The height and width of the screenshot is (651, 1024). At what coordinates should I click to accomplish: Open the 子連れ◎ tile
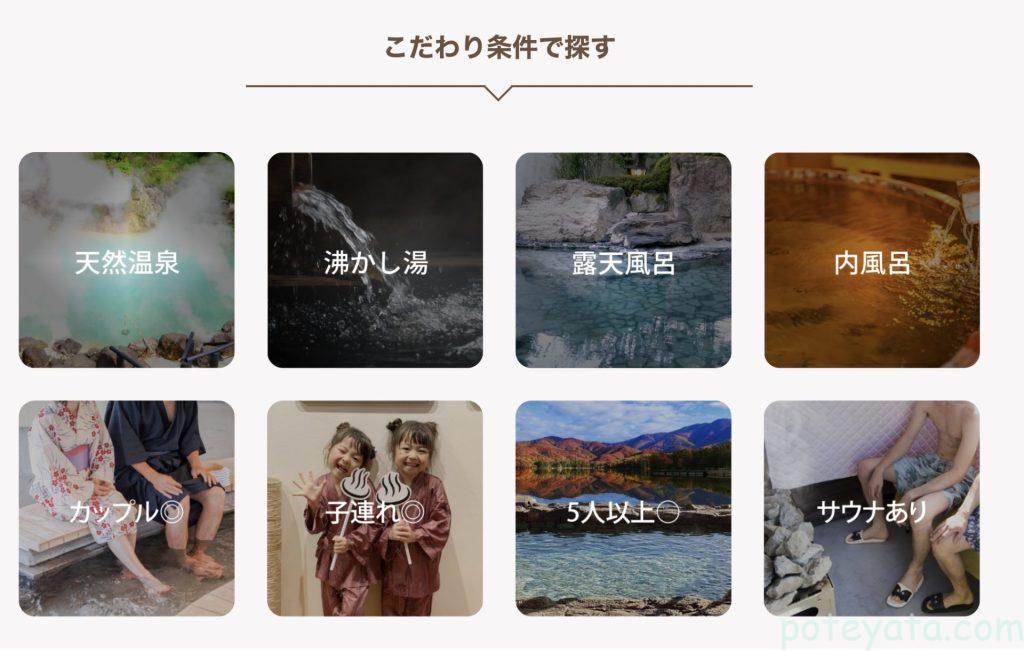tap(375, 509)
